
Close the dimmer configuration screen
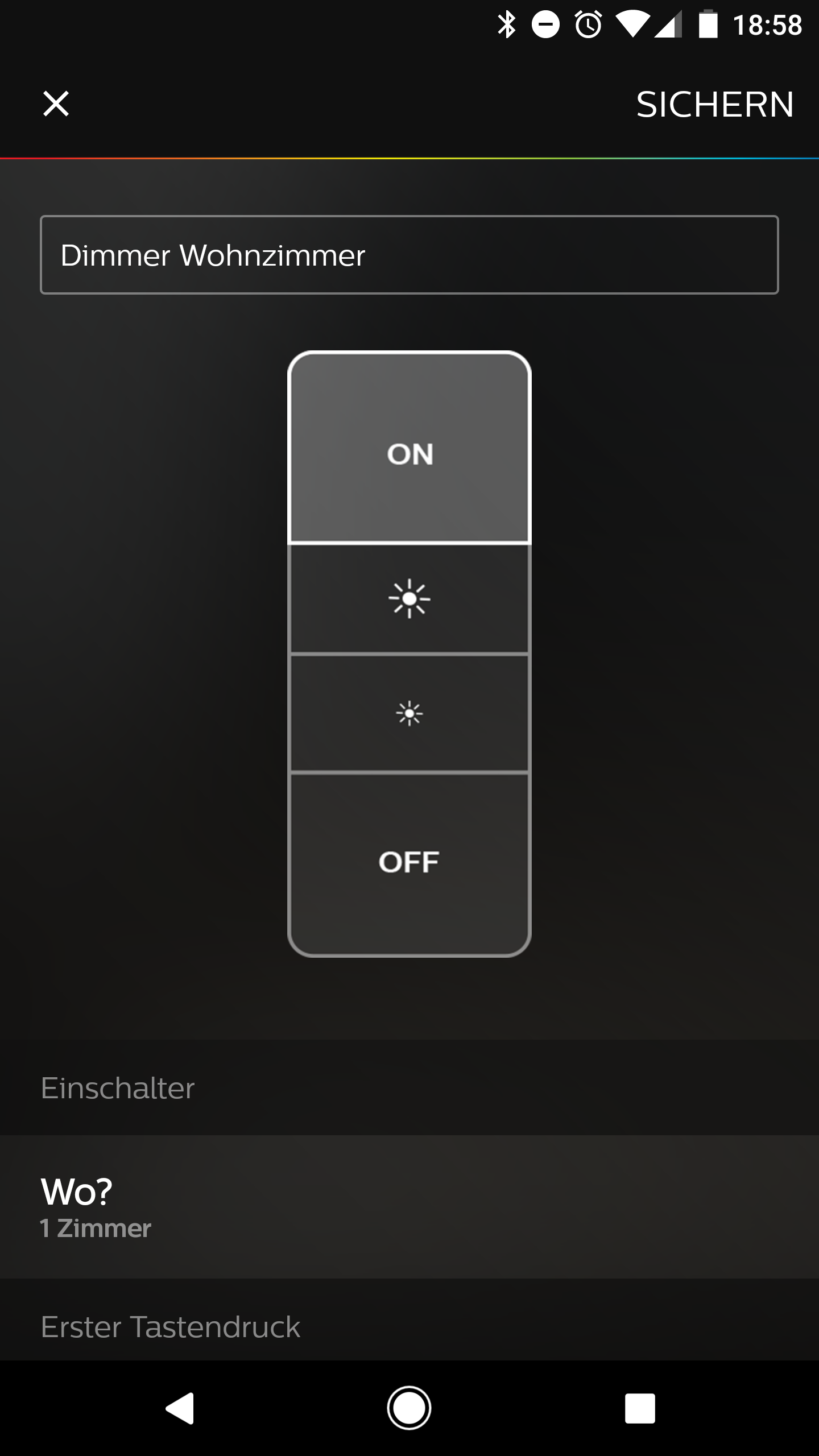pos(56,104)
